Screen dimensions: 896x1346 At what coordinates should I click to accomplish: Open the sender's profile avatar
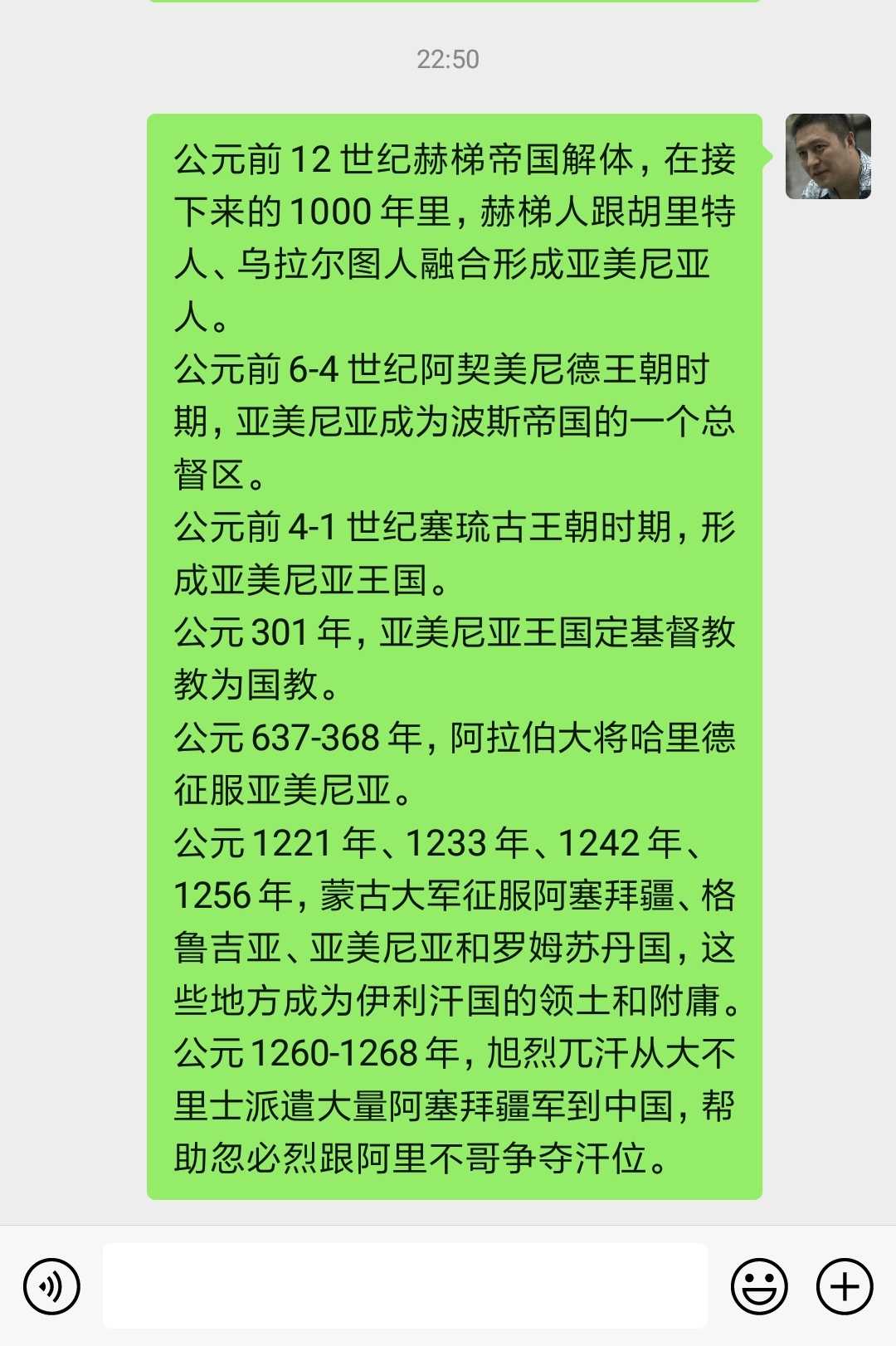827,157
